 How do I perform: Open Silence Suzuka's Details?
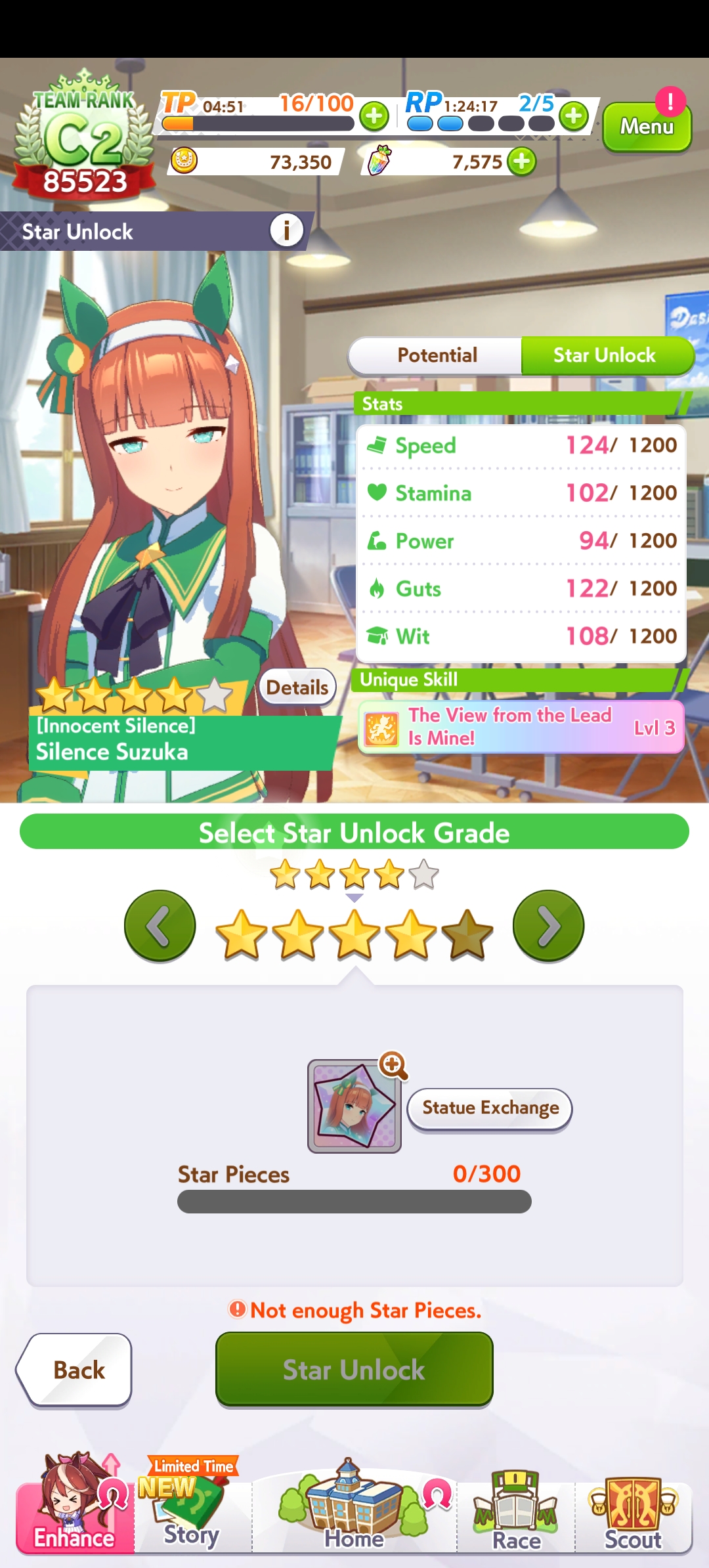click(297, 687)
